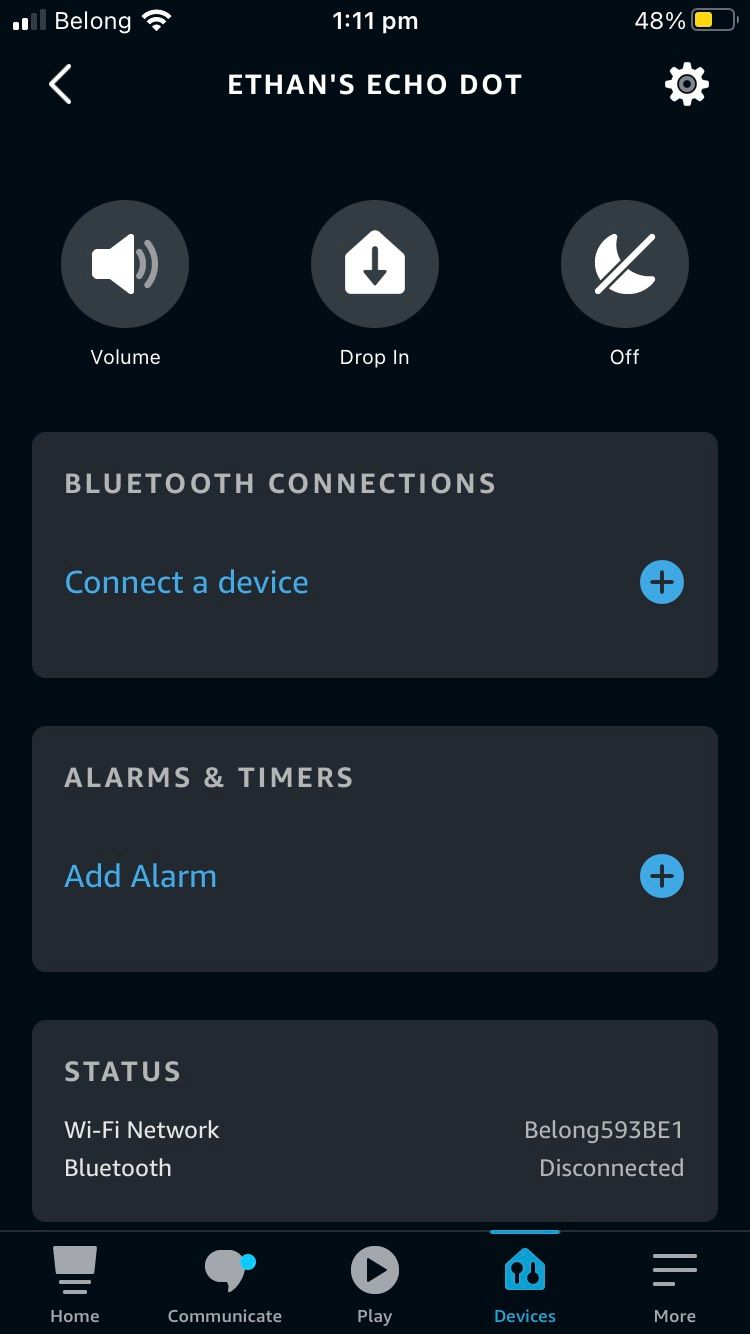Image resolution: width=750 pixels, height=1334 pixels.
Task: Start a Drop In on this device
Action: coord(374,264)
